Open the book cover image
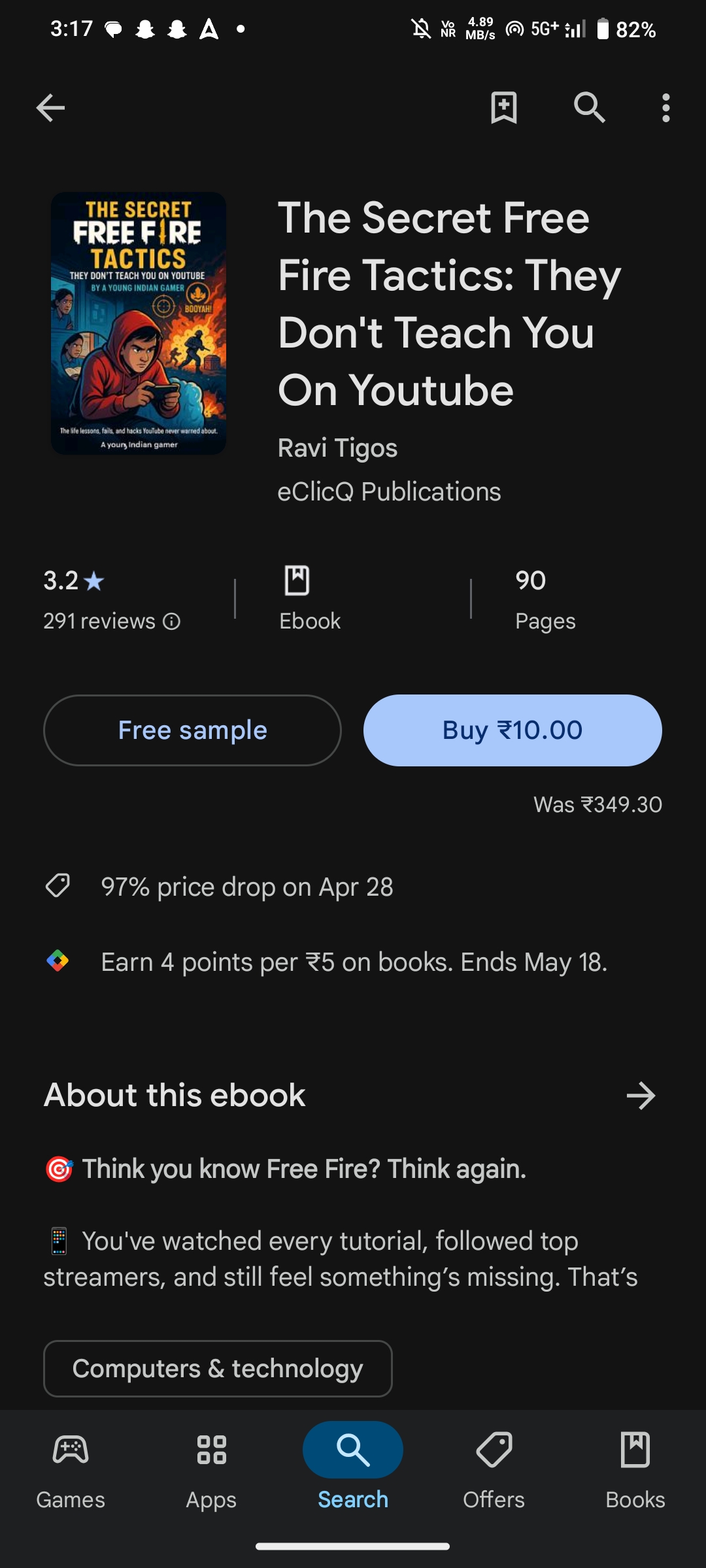The image size is (706, 1568). [x=139, y=323]
